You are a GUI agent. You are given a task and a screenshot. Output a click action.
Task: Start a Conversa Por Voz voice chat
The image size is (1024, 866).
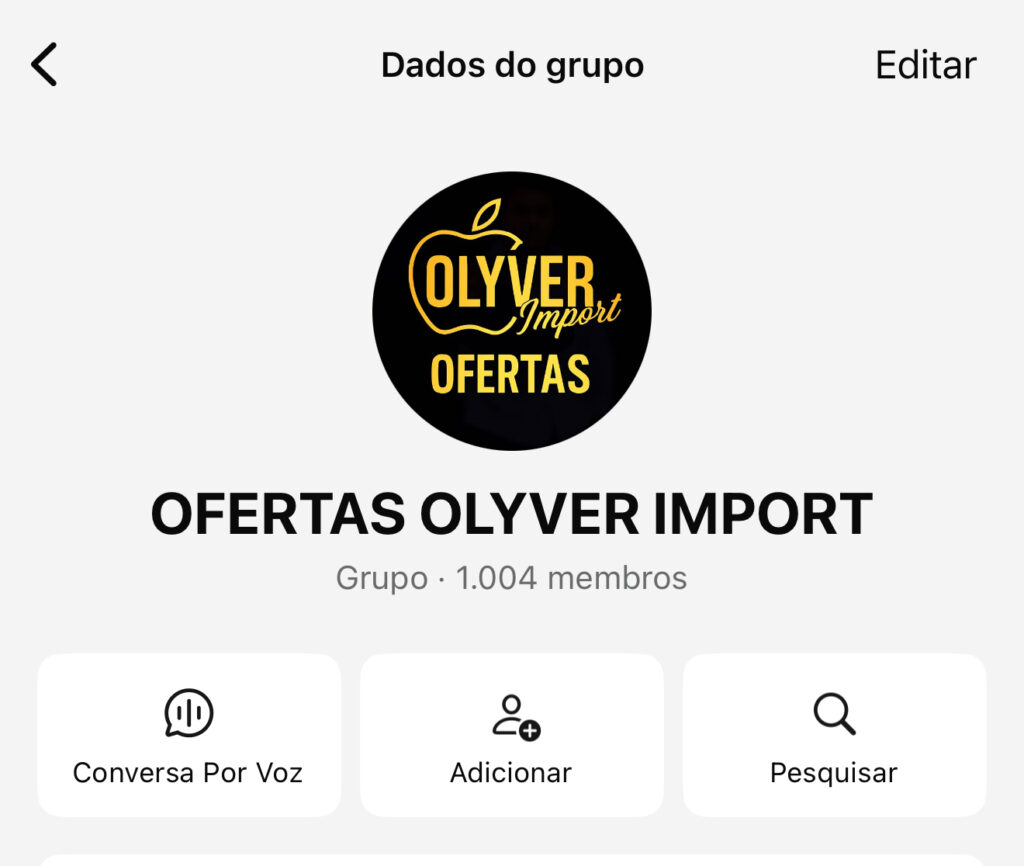[189, 735]
